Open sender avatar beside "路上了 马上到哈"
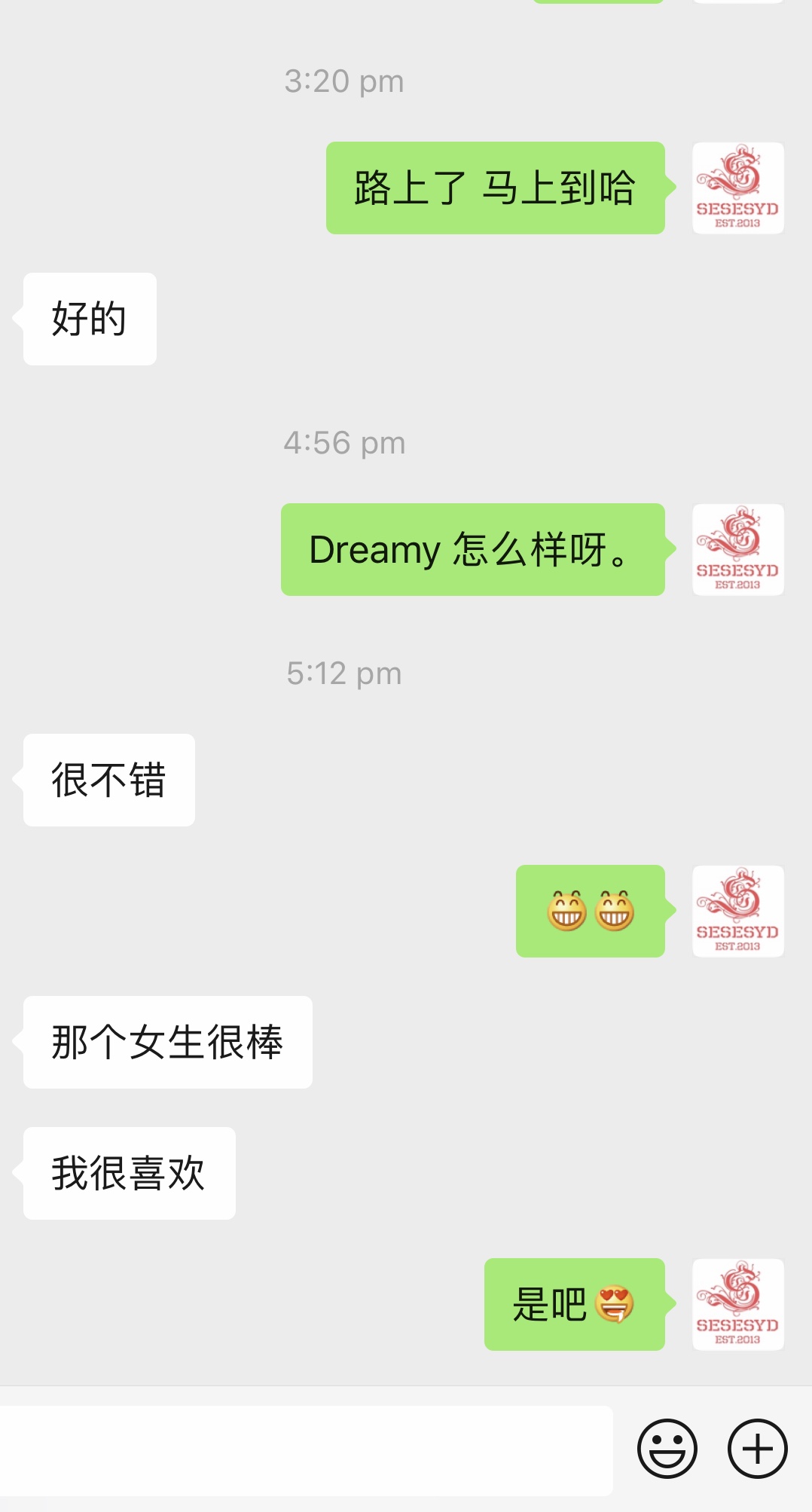812x1512 pixels. click(x=738, y=188)
